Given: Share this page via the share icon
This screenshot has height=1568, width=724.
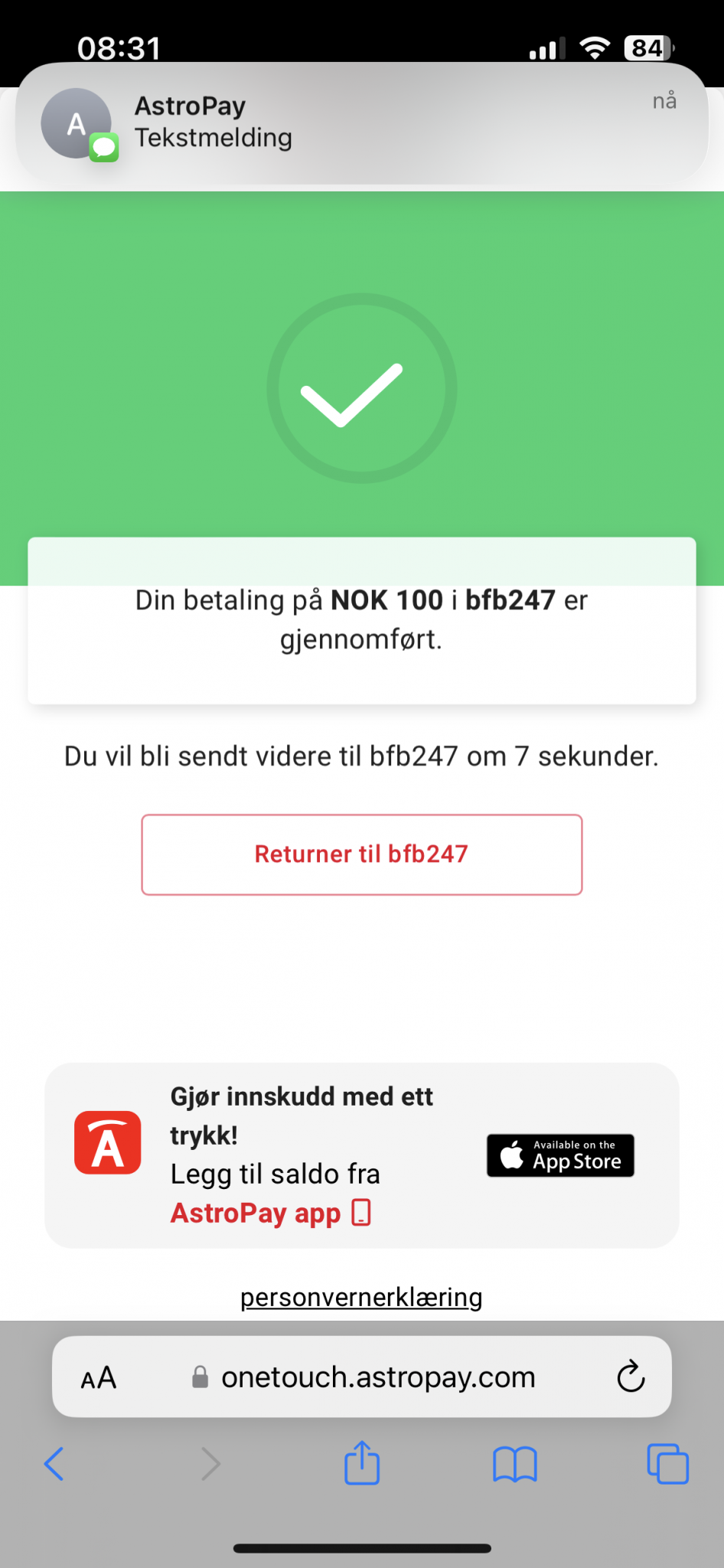Looking at the screenshot, I should 362,1463.
